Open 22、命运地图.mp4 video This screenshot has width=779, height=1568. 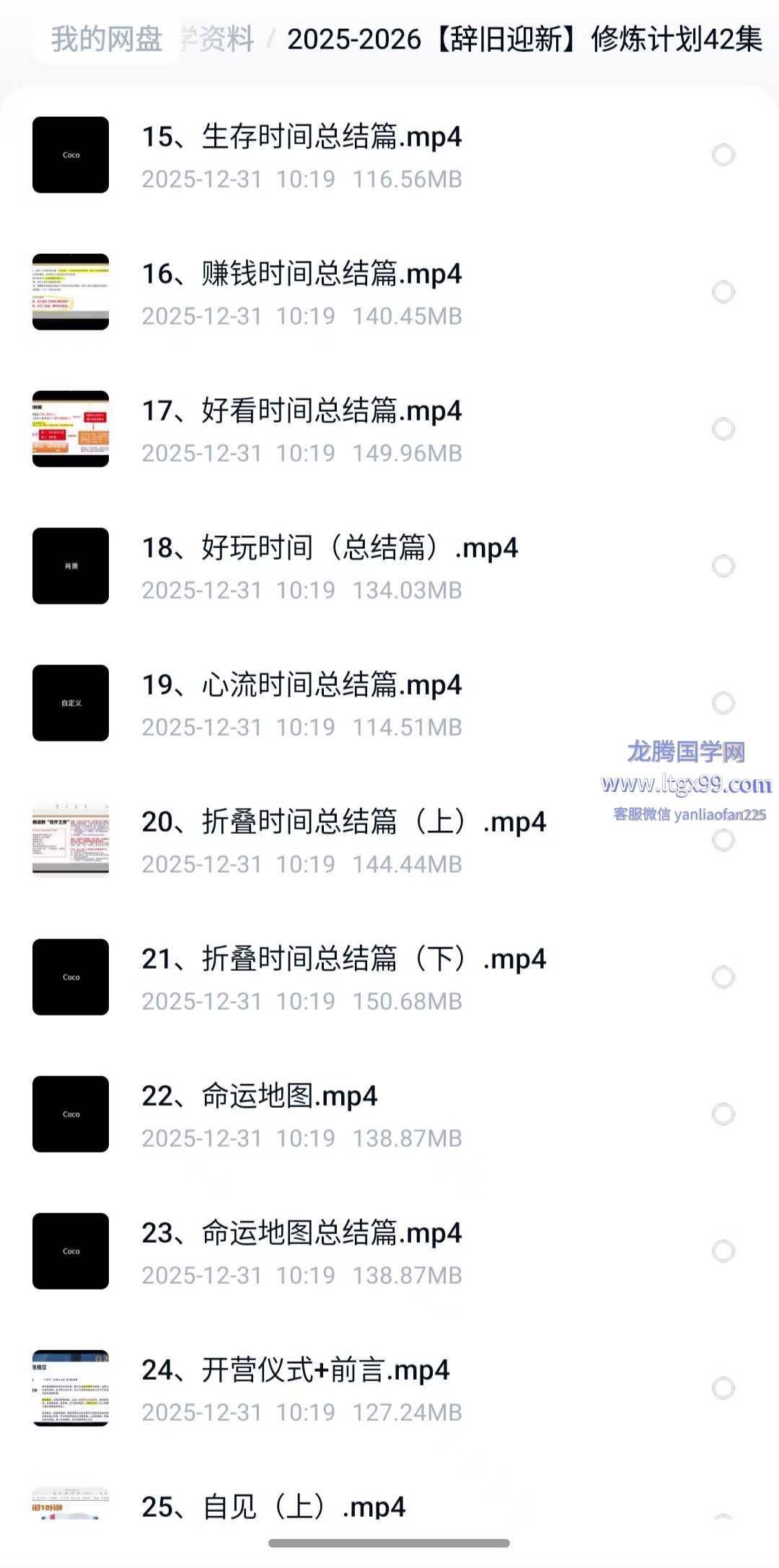tap(260, 1096)
